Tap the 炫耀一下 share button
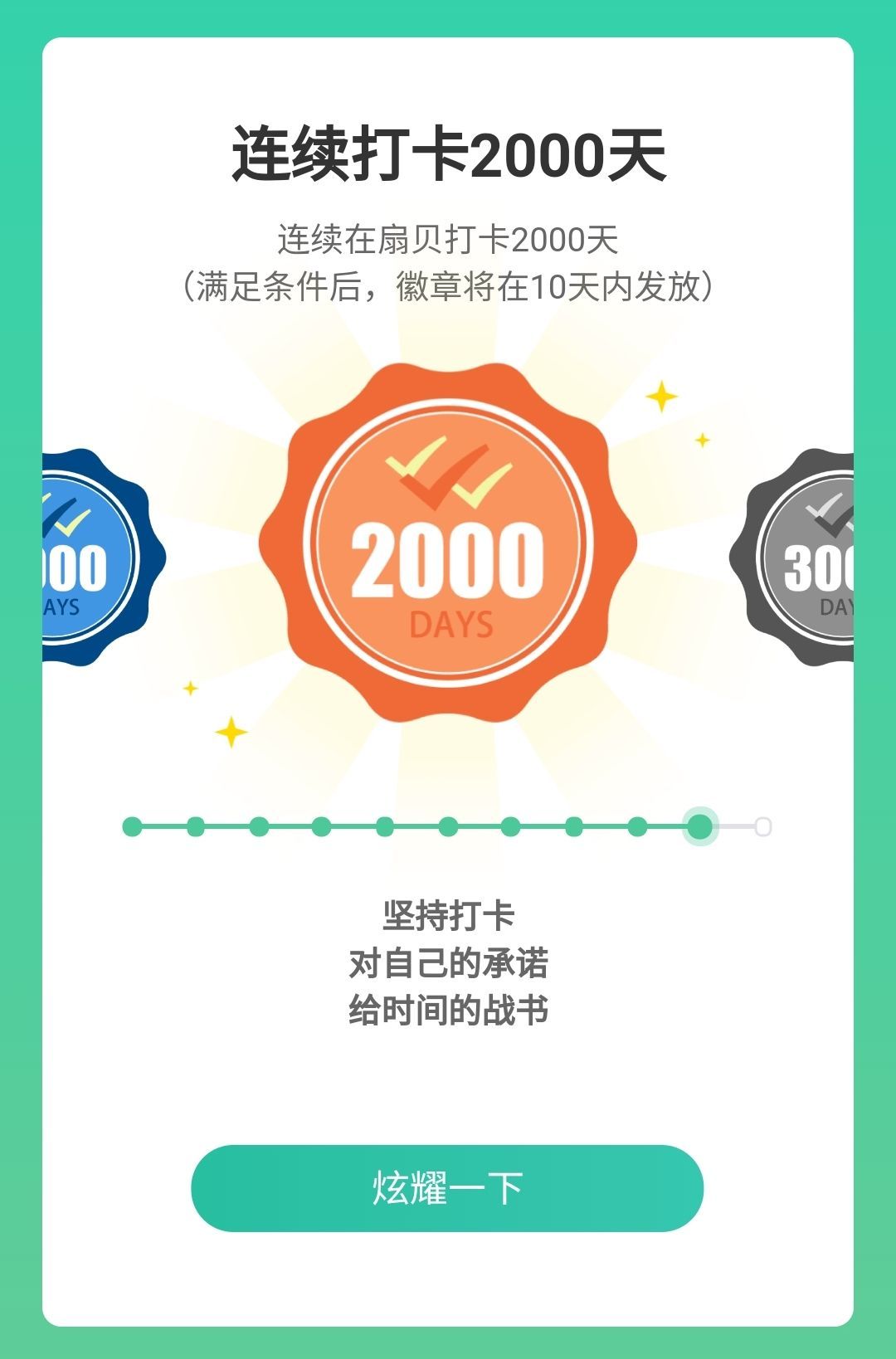 coord(447,1188)
